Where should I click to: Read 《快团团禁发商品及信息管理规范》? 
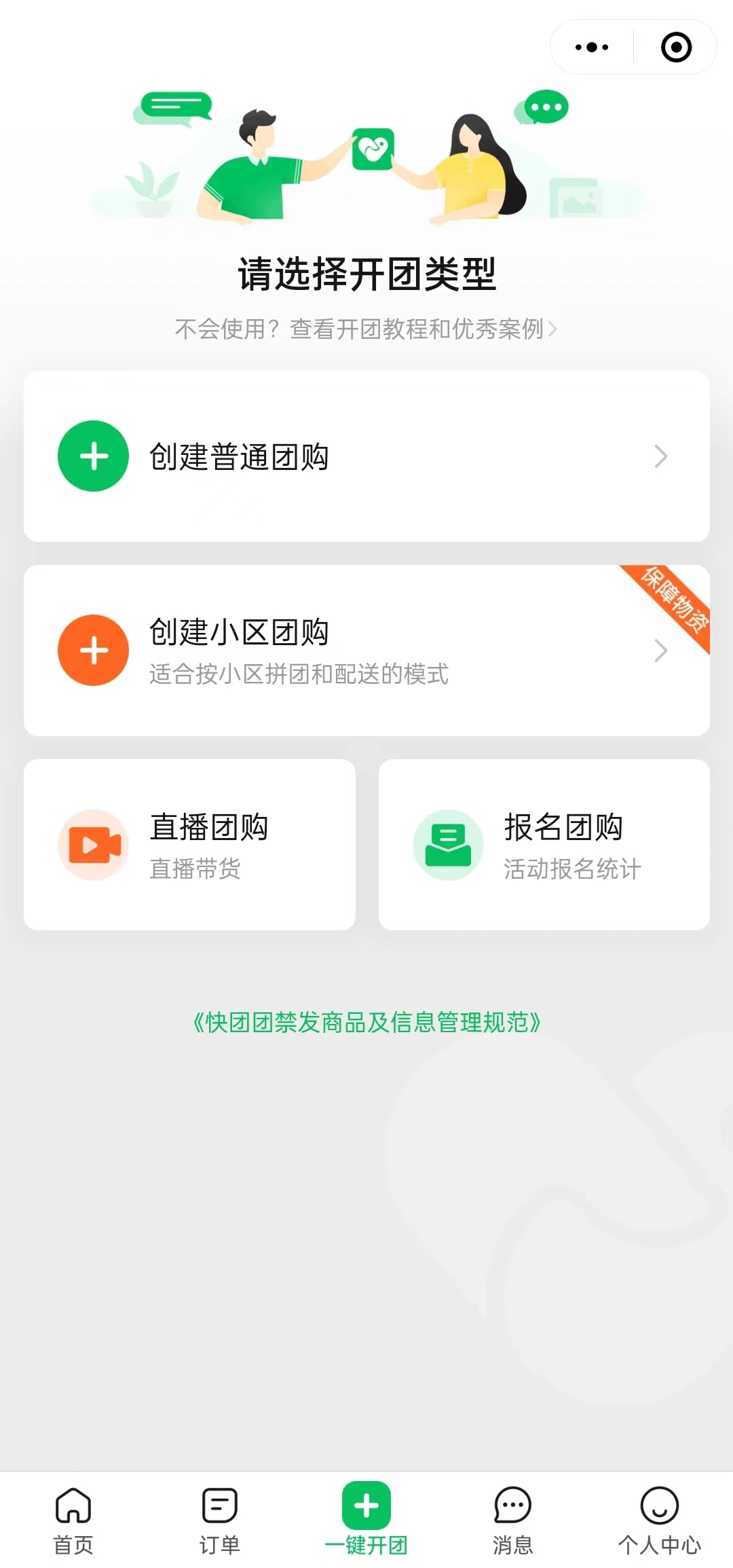point(366,1022)
